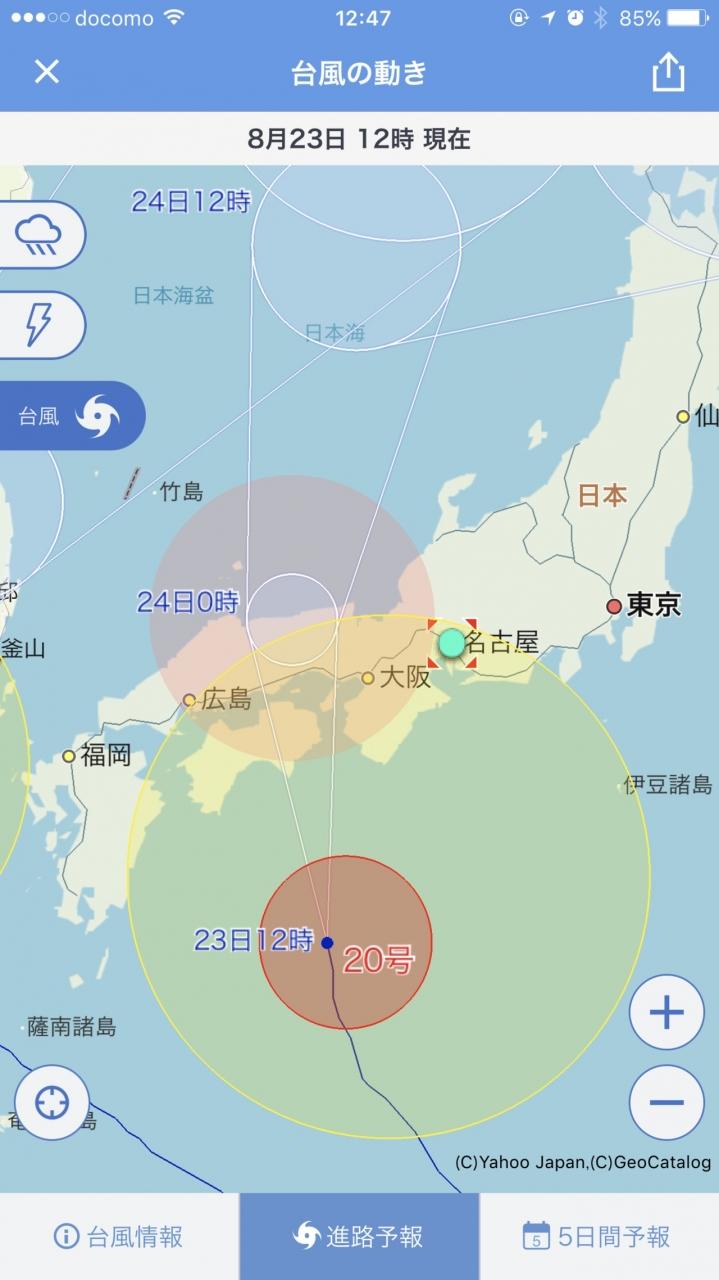Switch to the rain cloud map layer
Image resolution: width=719 pixels, height=1280 pixels.
tap(40, 235)
